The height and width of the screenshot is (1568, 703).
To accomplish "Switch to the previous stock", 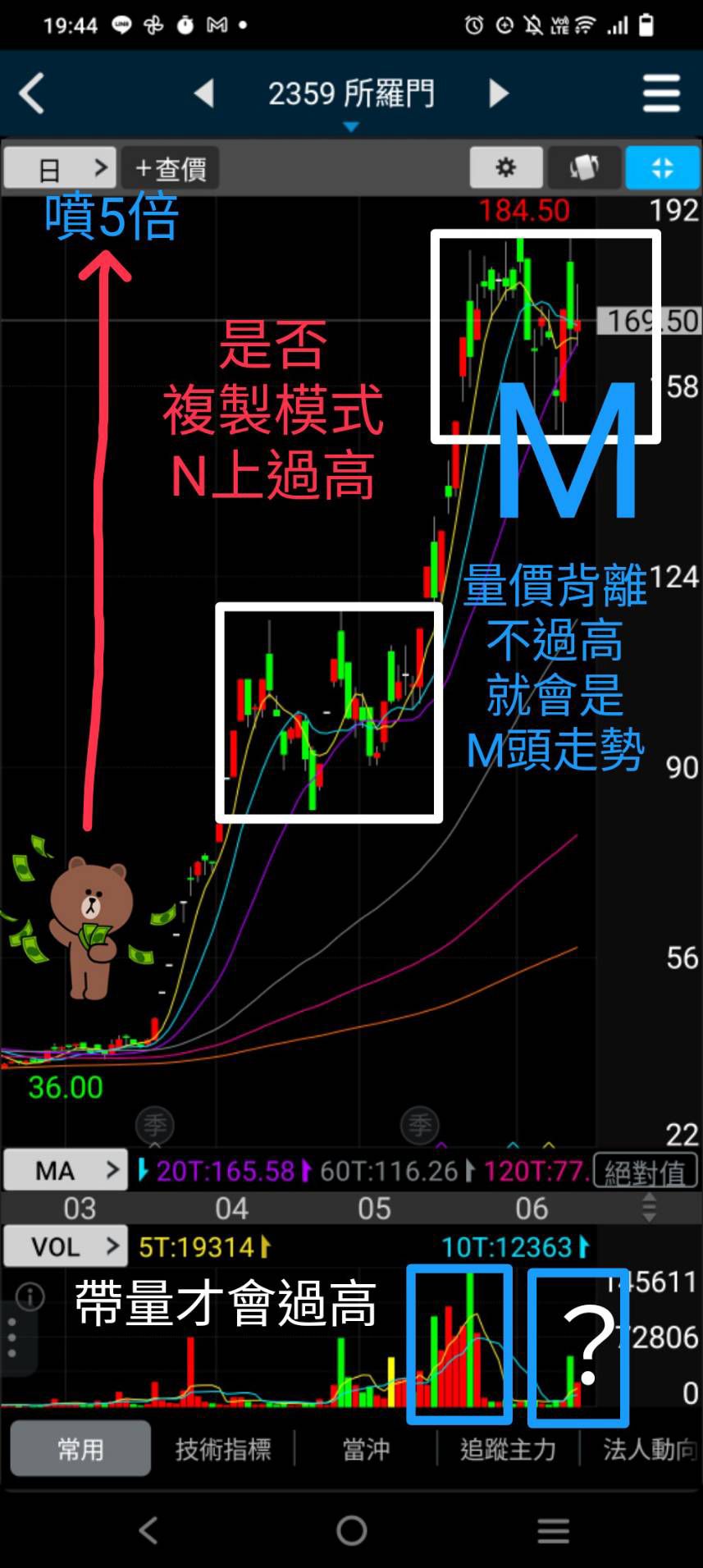I will tap(204, 94).
